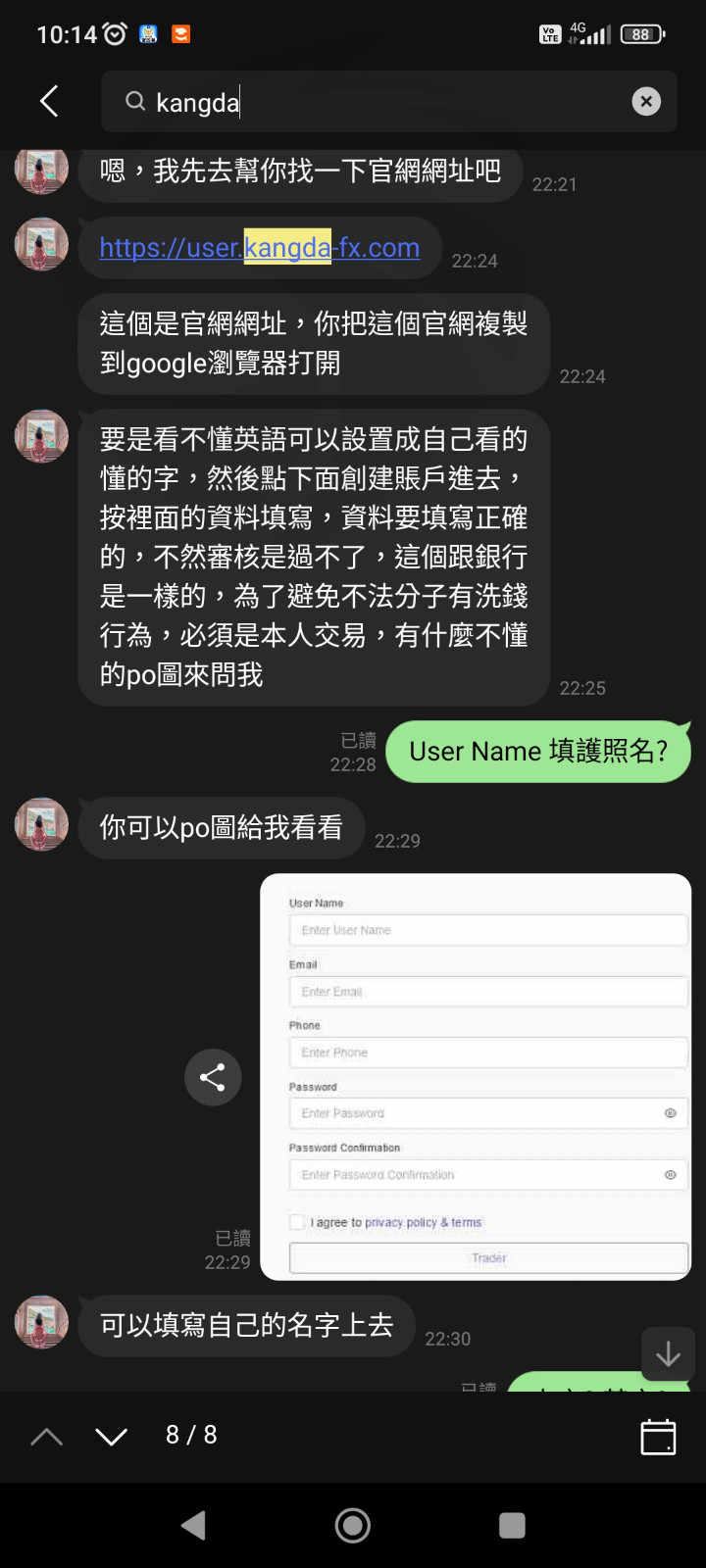Go back using the top-left arrow
Screen dimensions: 706x1568
[49, 101]
